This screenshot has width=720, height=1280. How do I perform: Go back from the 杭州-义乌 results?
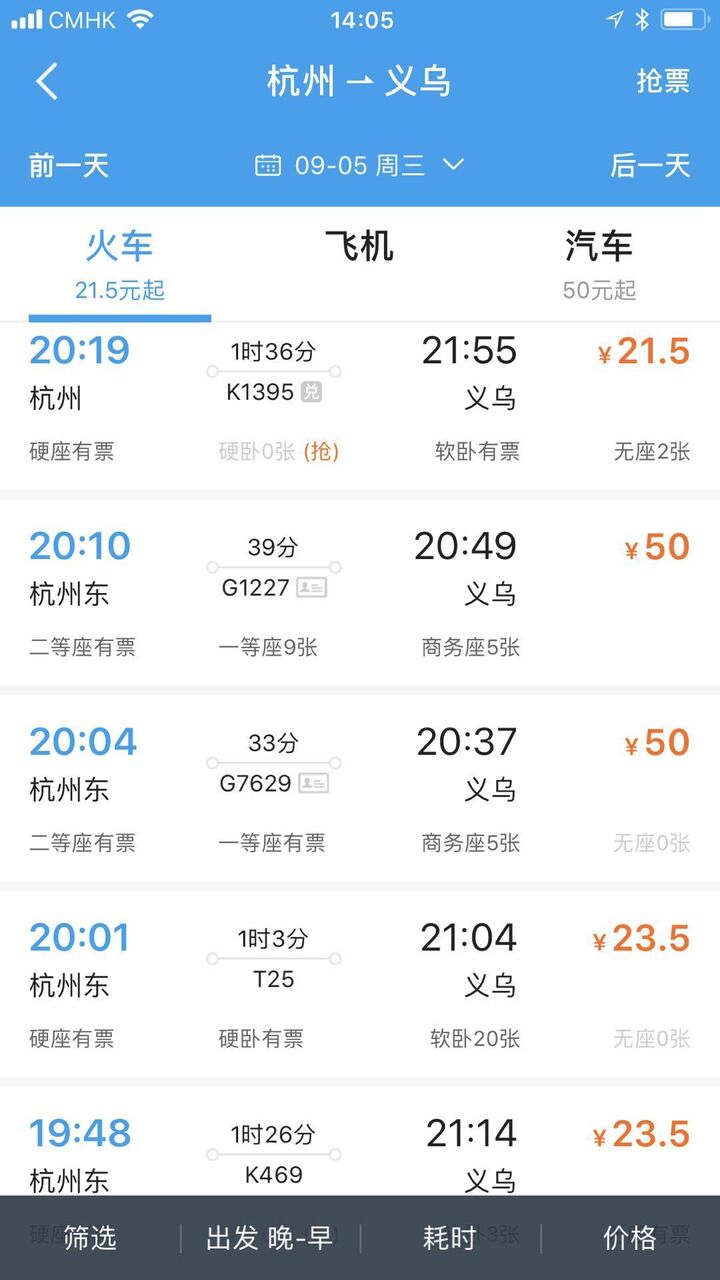[47, 81]
